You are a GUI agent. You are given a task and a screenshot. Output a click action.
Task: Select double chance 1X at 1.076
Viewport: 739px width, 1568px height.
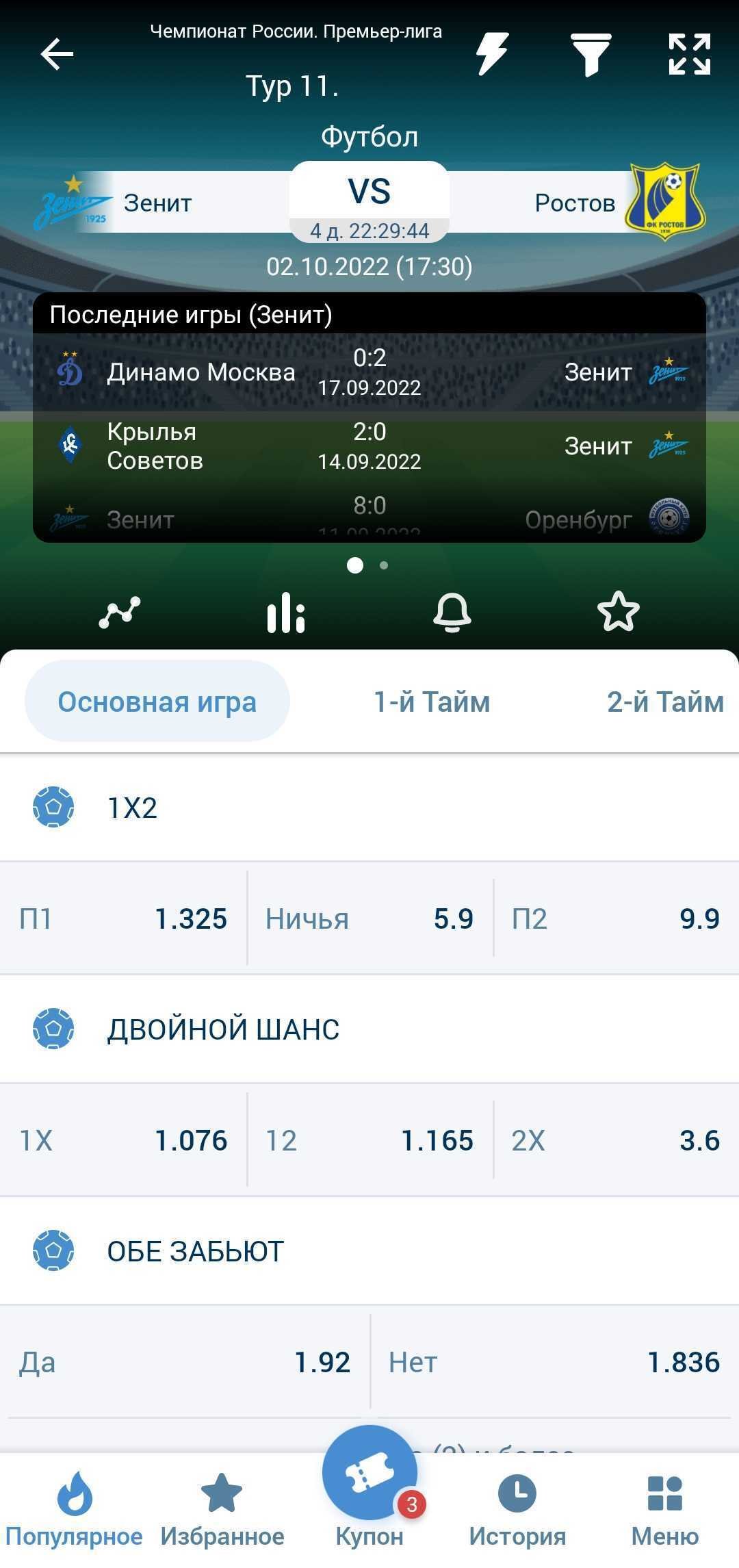(123, 1140)
